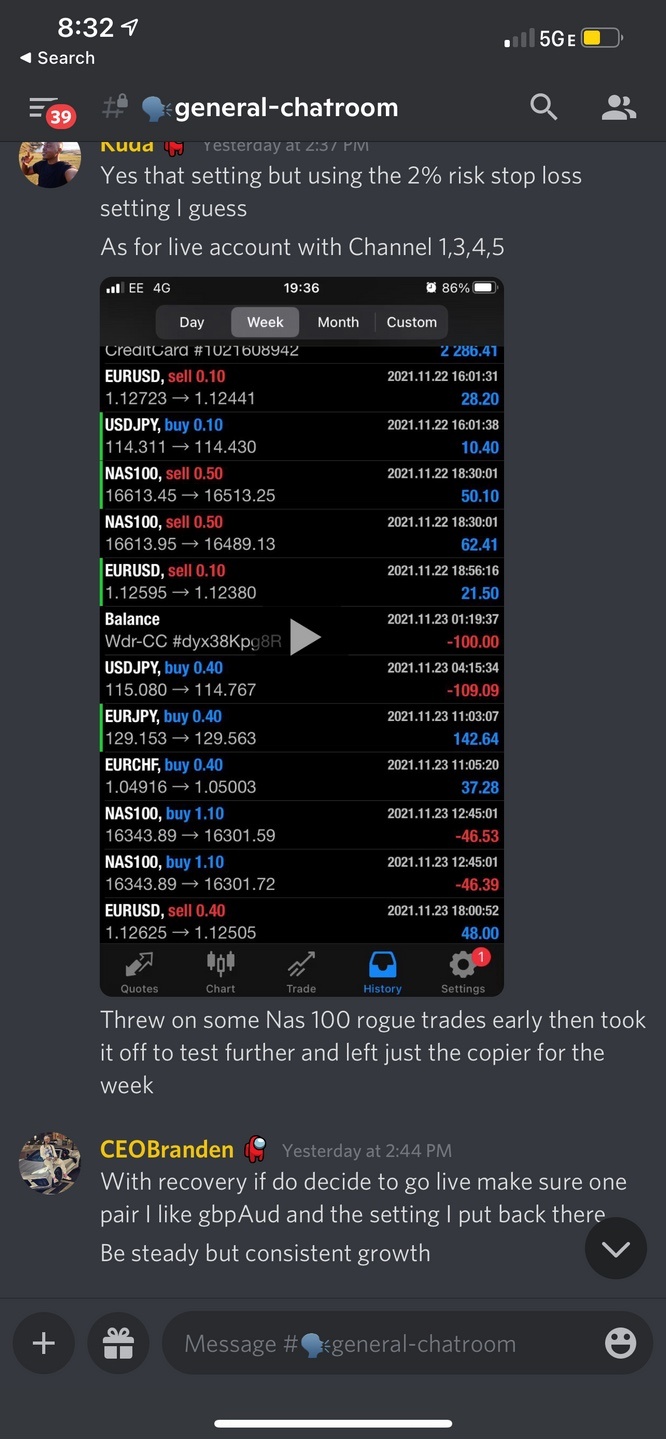Image resolution: width=666 pixels, height=1439 pixels.
Task: Jump to latest messages with down arrow
Action: coord(615,1248)
